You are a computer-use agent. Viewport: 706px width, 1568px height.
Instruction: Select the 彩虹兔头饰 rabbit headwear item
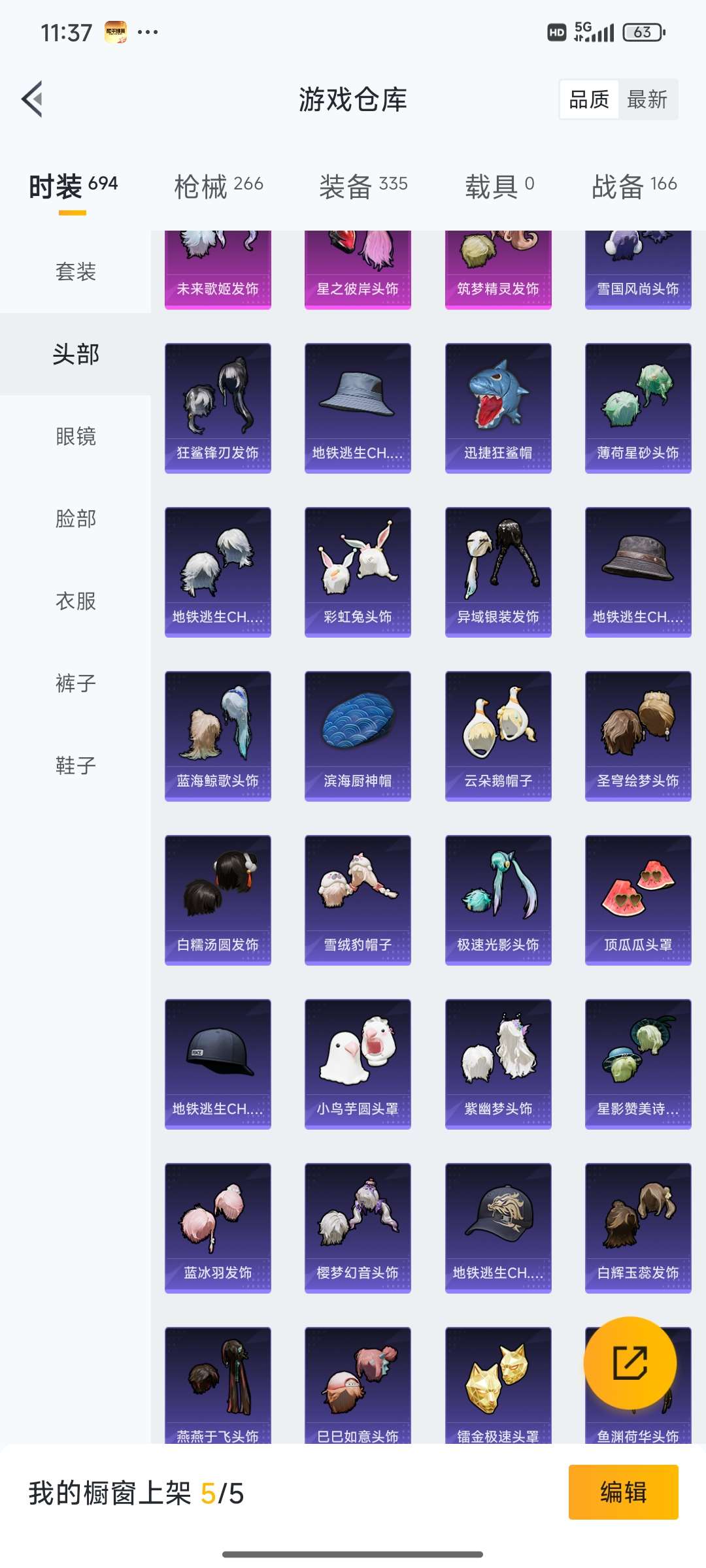[x=357, y=569]
